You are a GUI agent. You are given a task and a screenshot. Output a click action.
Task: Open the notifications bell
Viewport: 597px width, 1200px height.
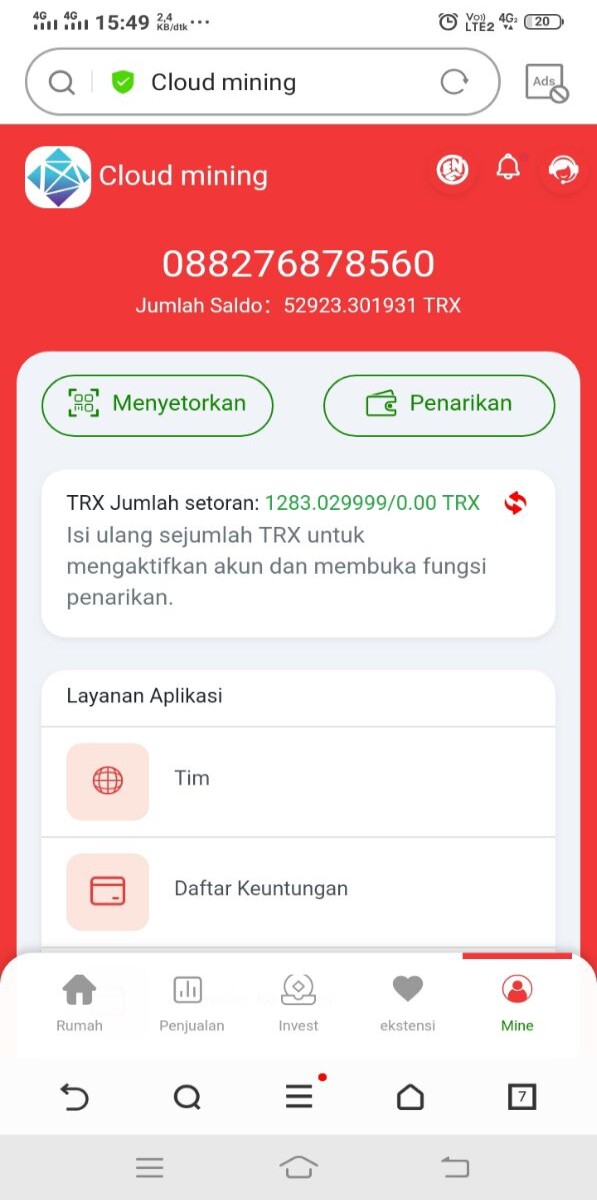pyautogui.click(x=509, y=167)
